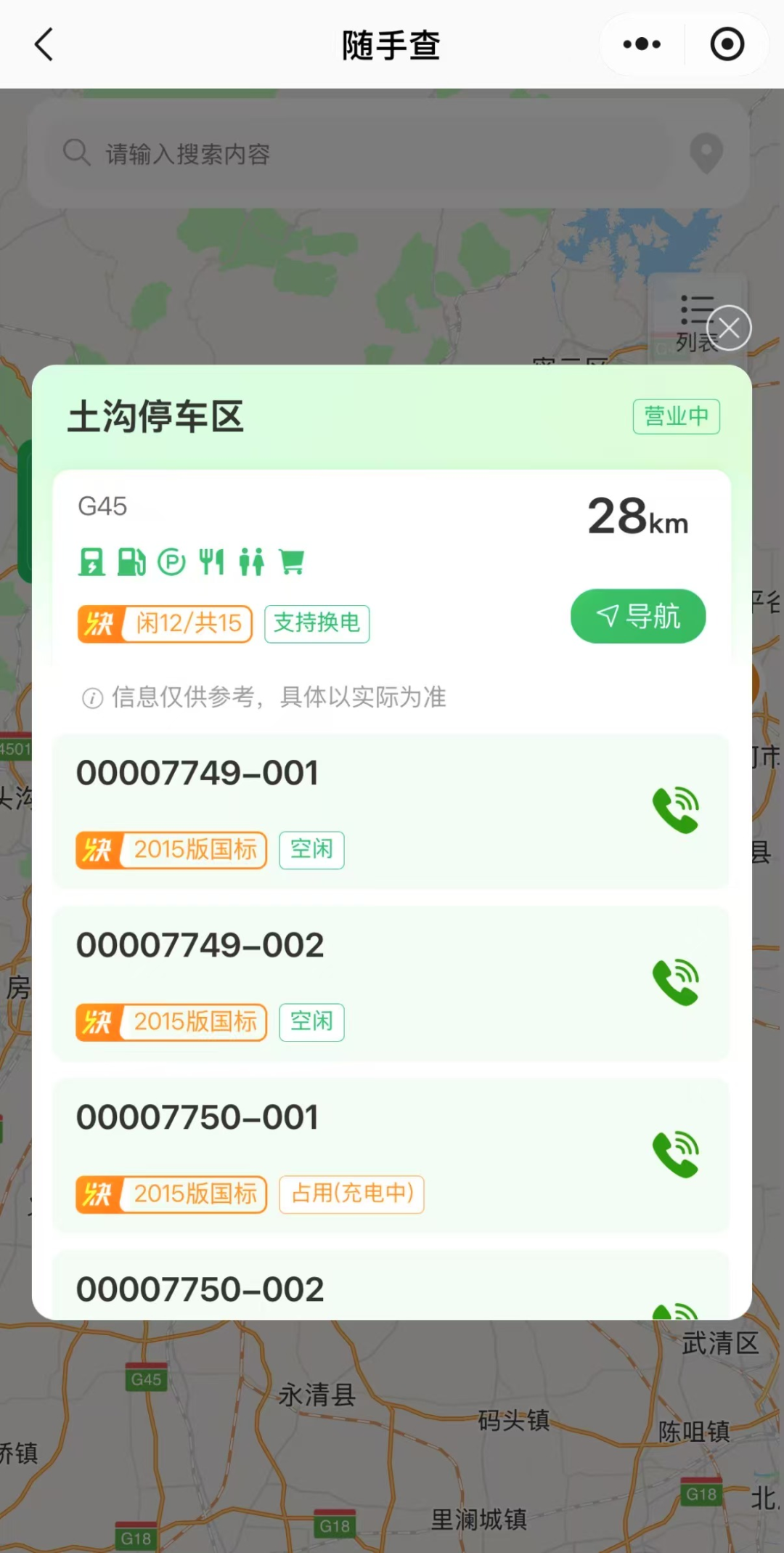The height and width of the screenshot is (1553, 784).
Task: Start navigation with the 导航 button
Action: pos(638,616)
